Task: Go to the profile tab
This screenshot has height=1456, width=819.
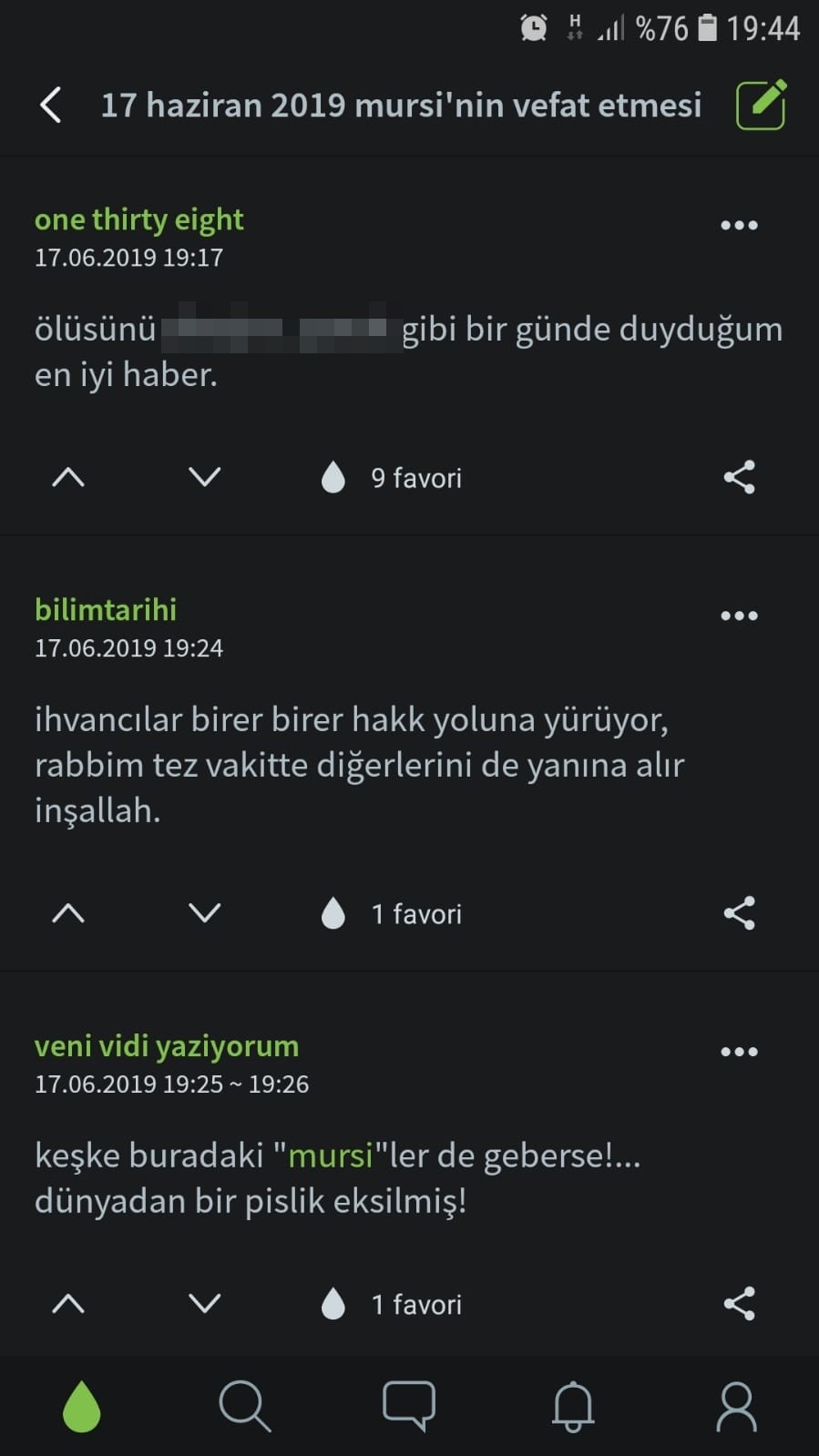Action: click(736, 1406)
